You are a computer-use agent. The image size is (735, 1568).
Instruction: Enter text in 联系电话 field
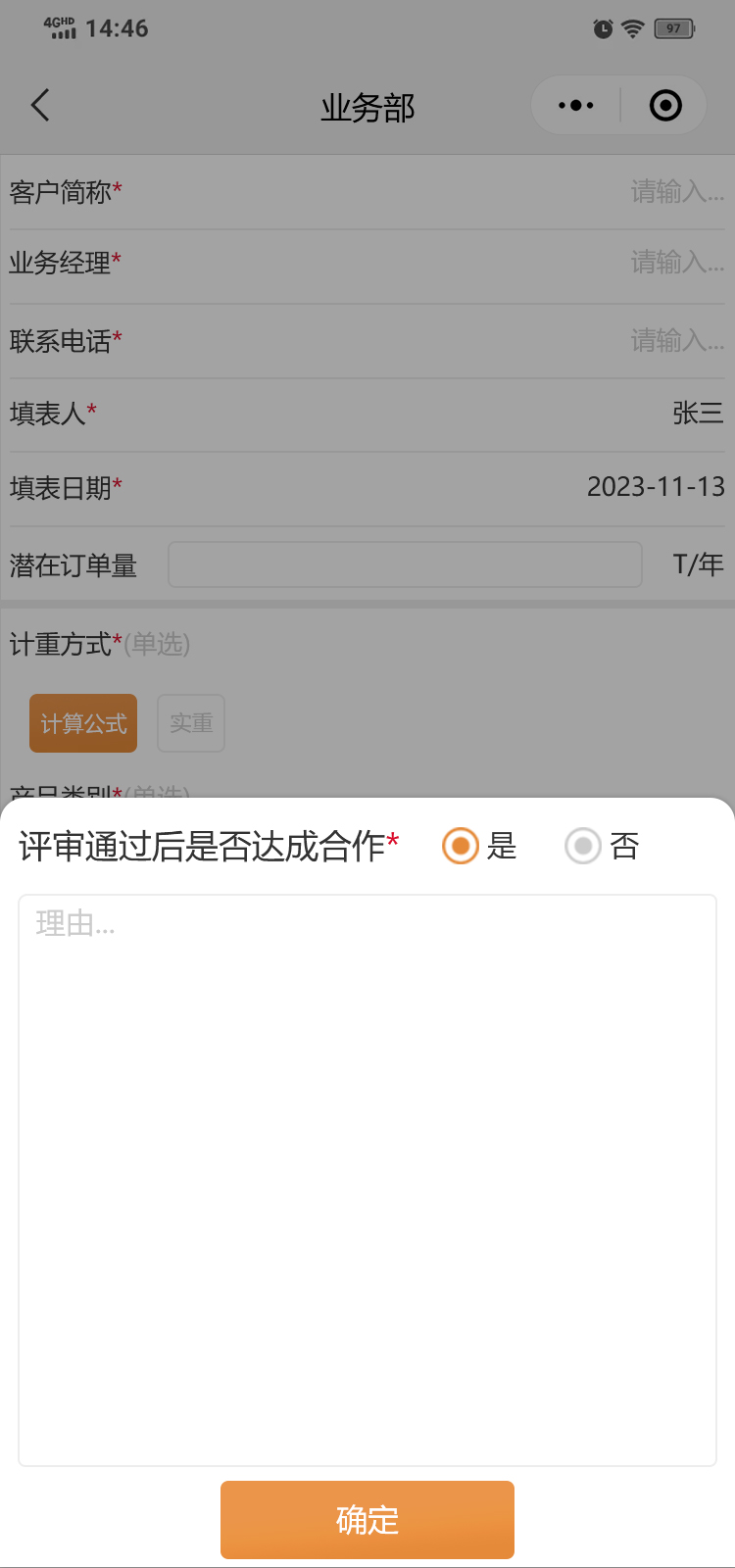676,341
